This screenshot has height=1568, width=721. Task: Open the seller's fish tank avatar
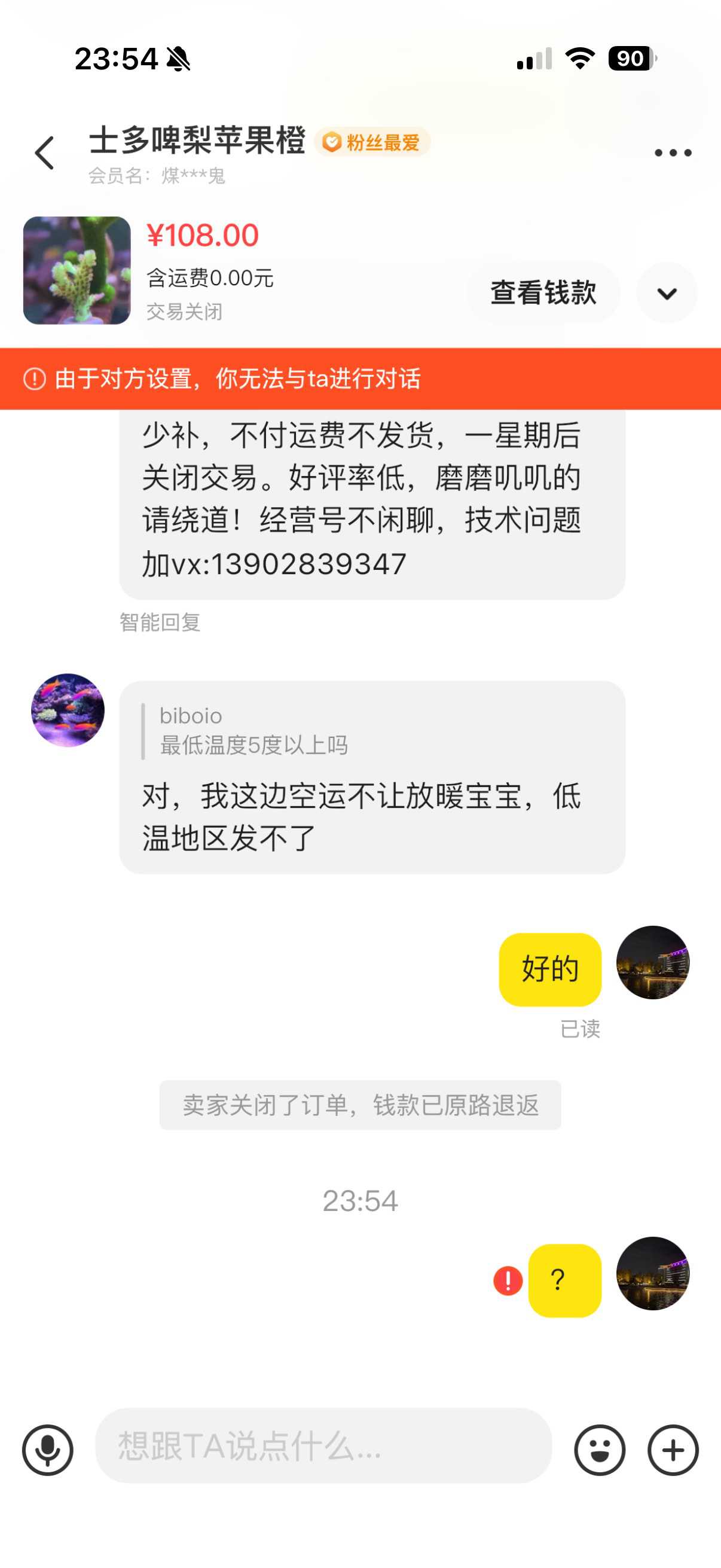click(x=68, y=710)
